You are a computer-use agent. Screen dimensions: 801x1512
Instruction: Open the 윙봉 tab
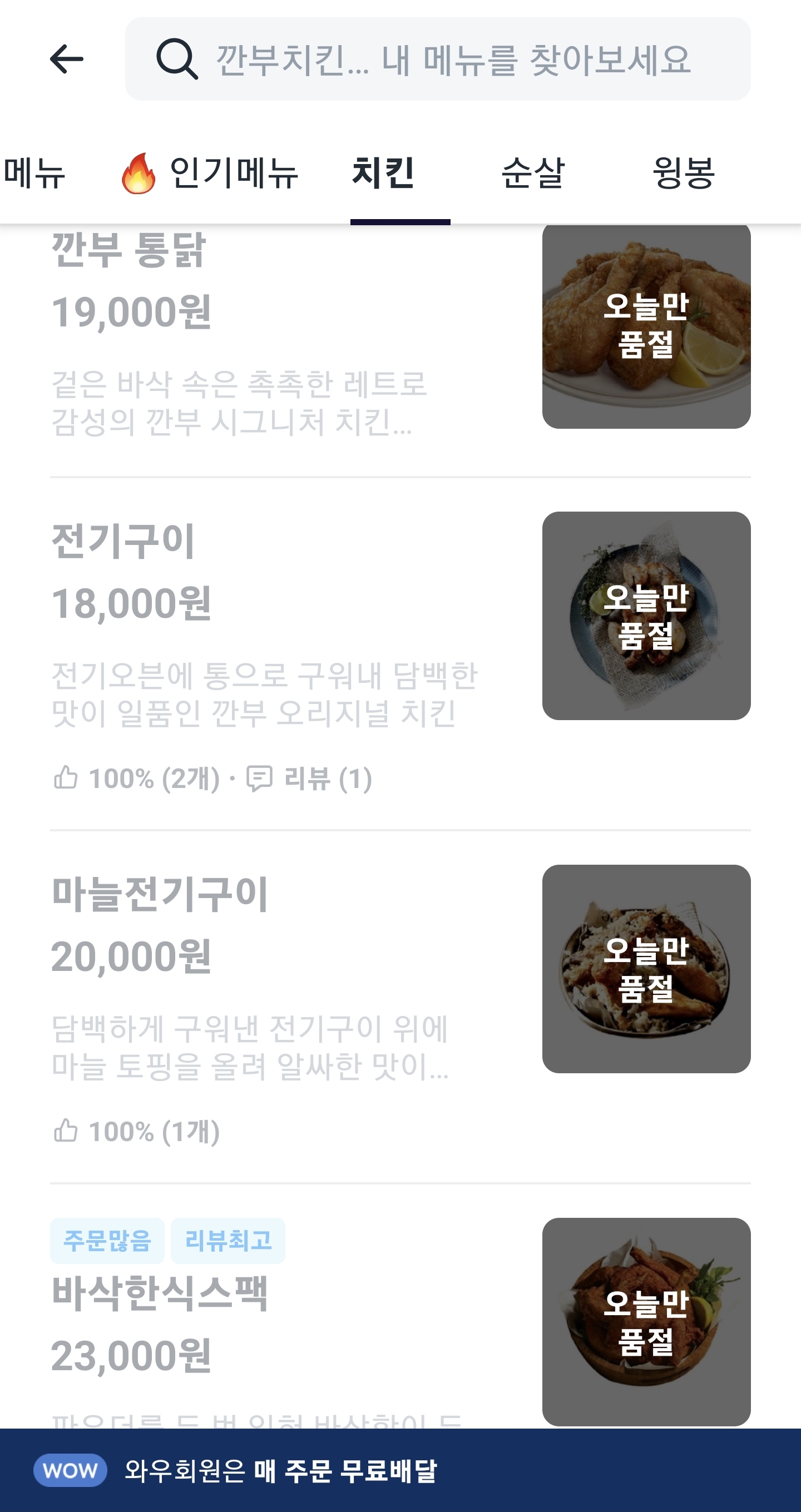684,173
